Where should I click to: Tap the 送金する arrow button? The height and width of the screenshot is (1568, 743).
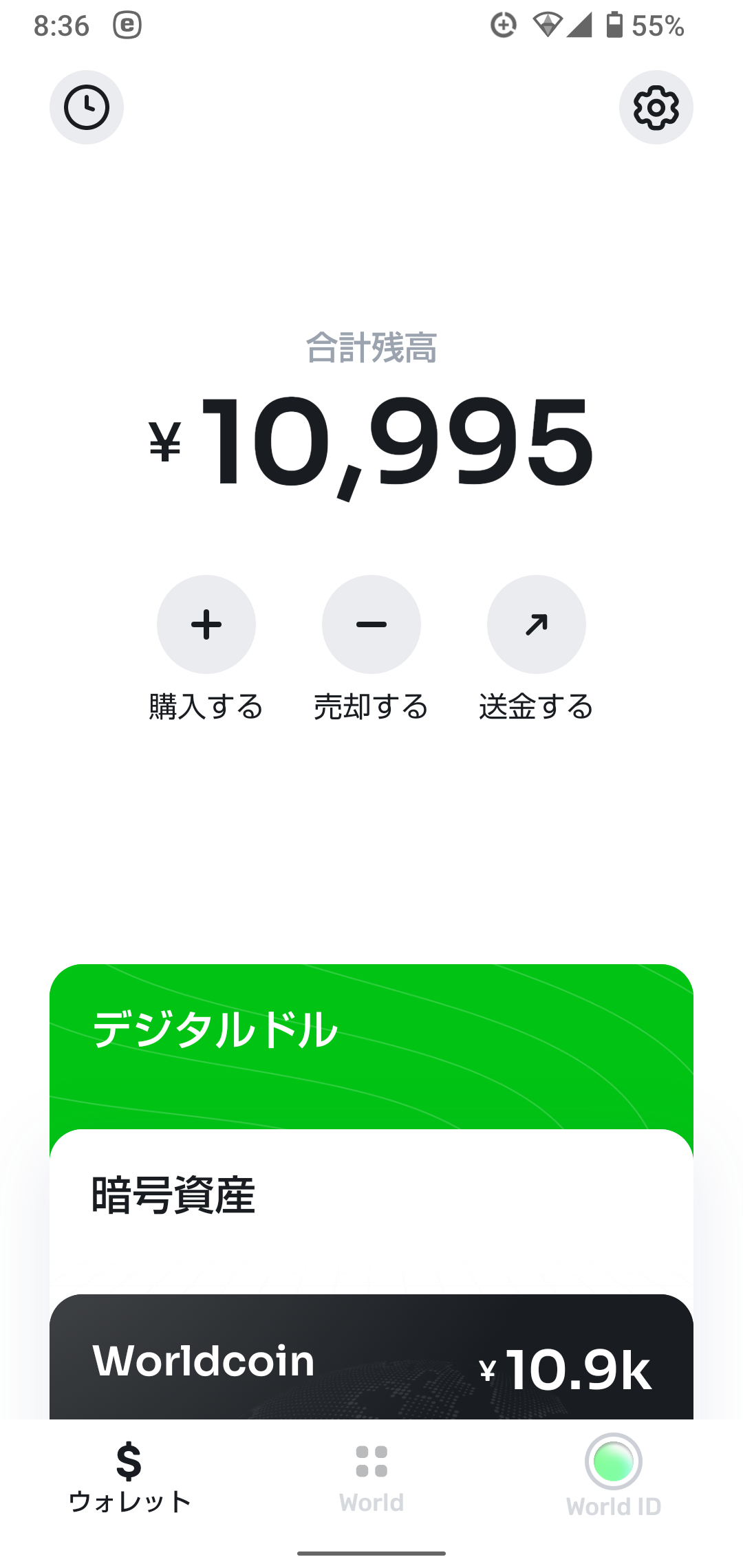[x=537, y=624]
